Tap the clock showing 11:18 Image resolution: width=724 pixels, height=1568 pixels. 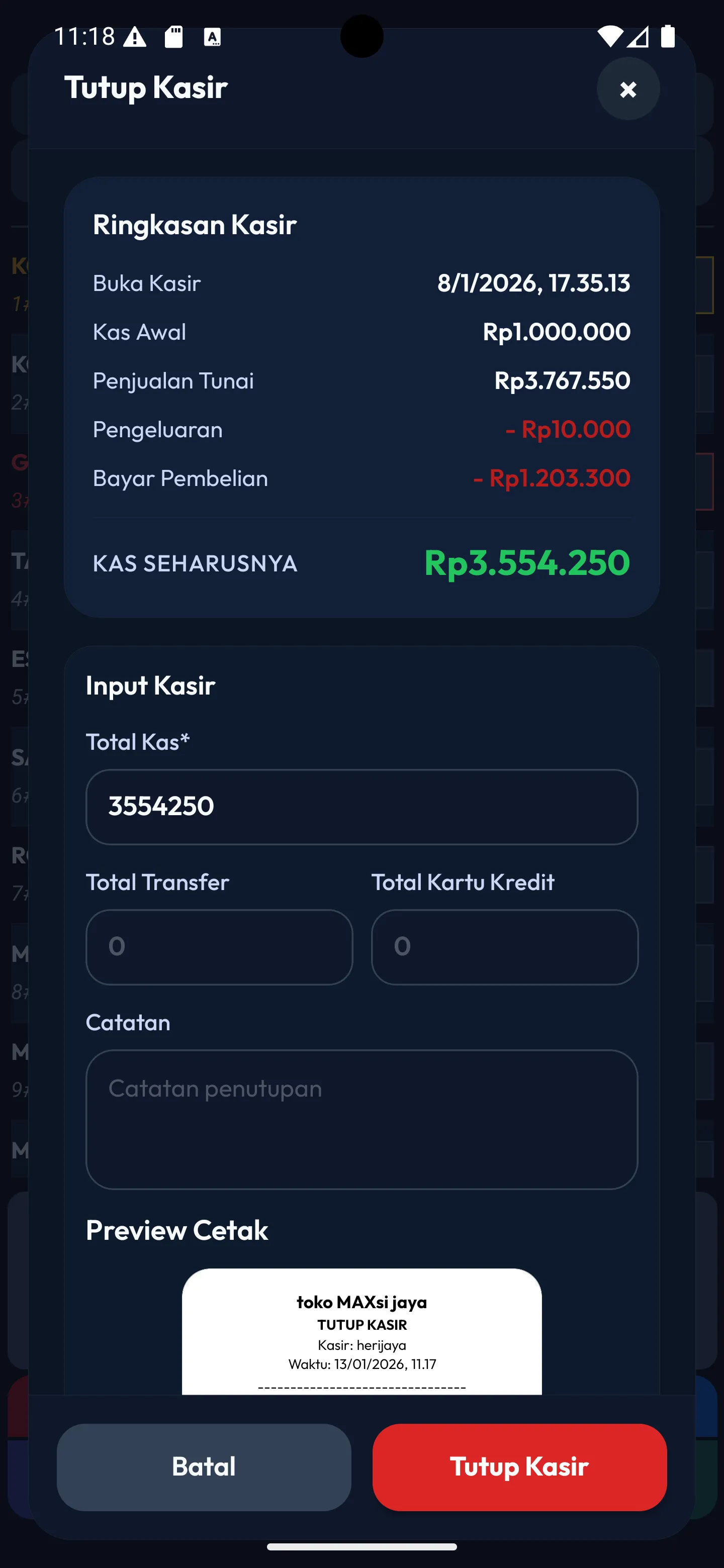(x=85, y=37)
